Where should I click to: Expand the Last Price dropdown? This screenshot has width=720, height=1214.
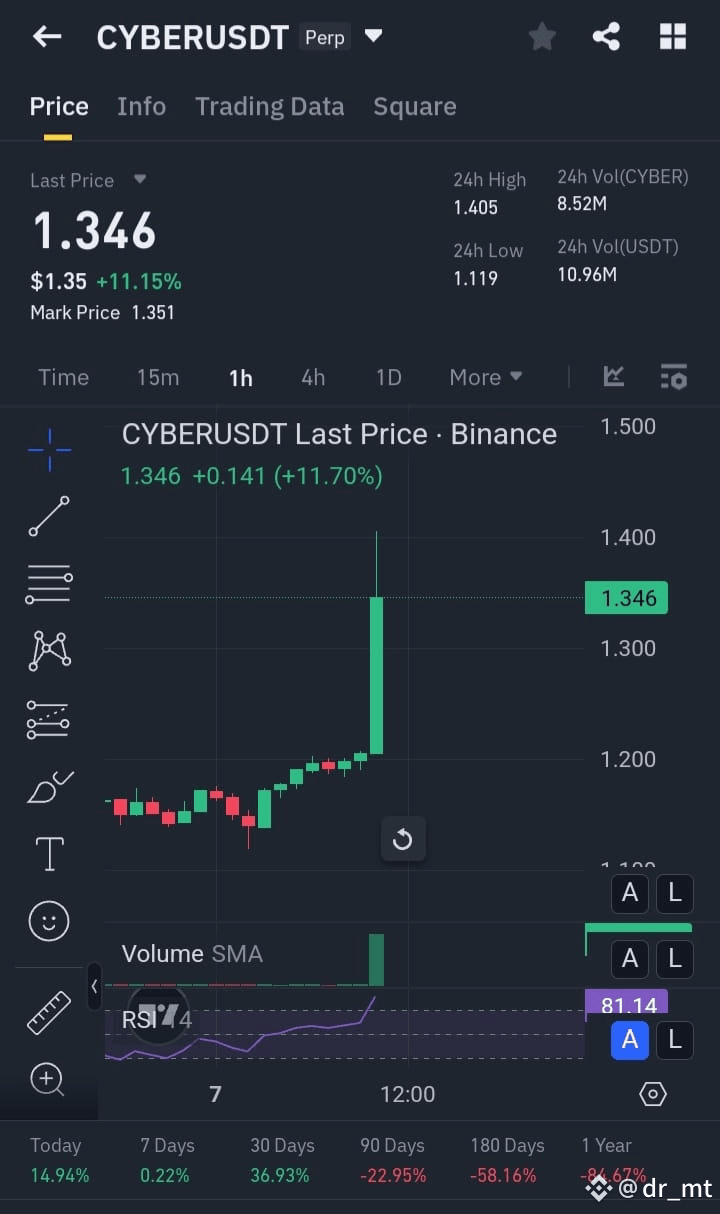pos(139,180)
